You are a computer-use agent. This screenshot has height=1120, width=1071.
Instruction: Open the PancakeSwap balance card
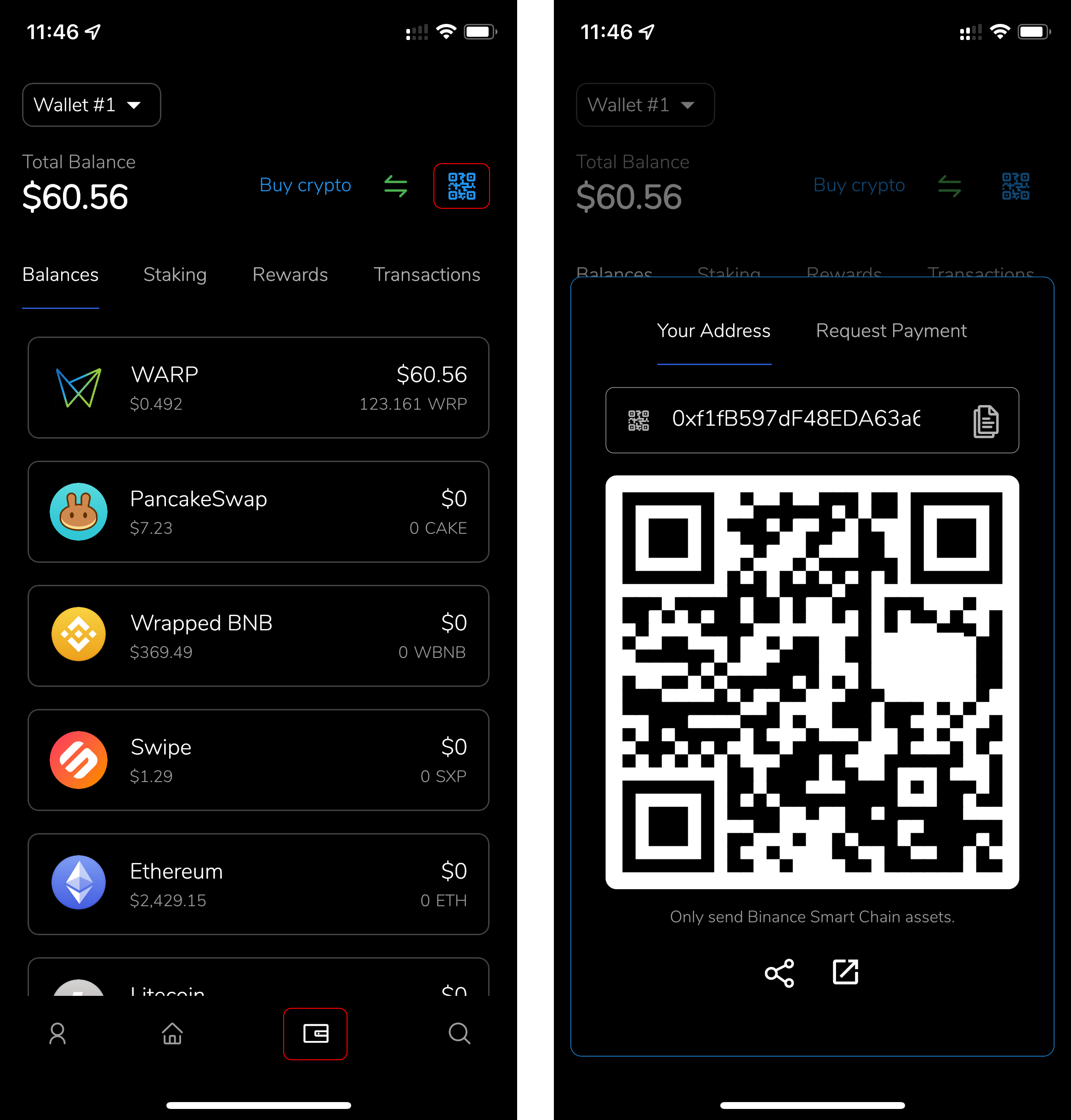[258, 512]
